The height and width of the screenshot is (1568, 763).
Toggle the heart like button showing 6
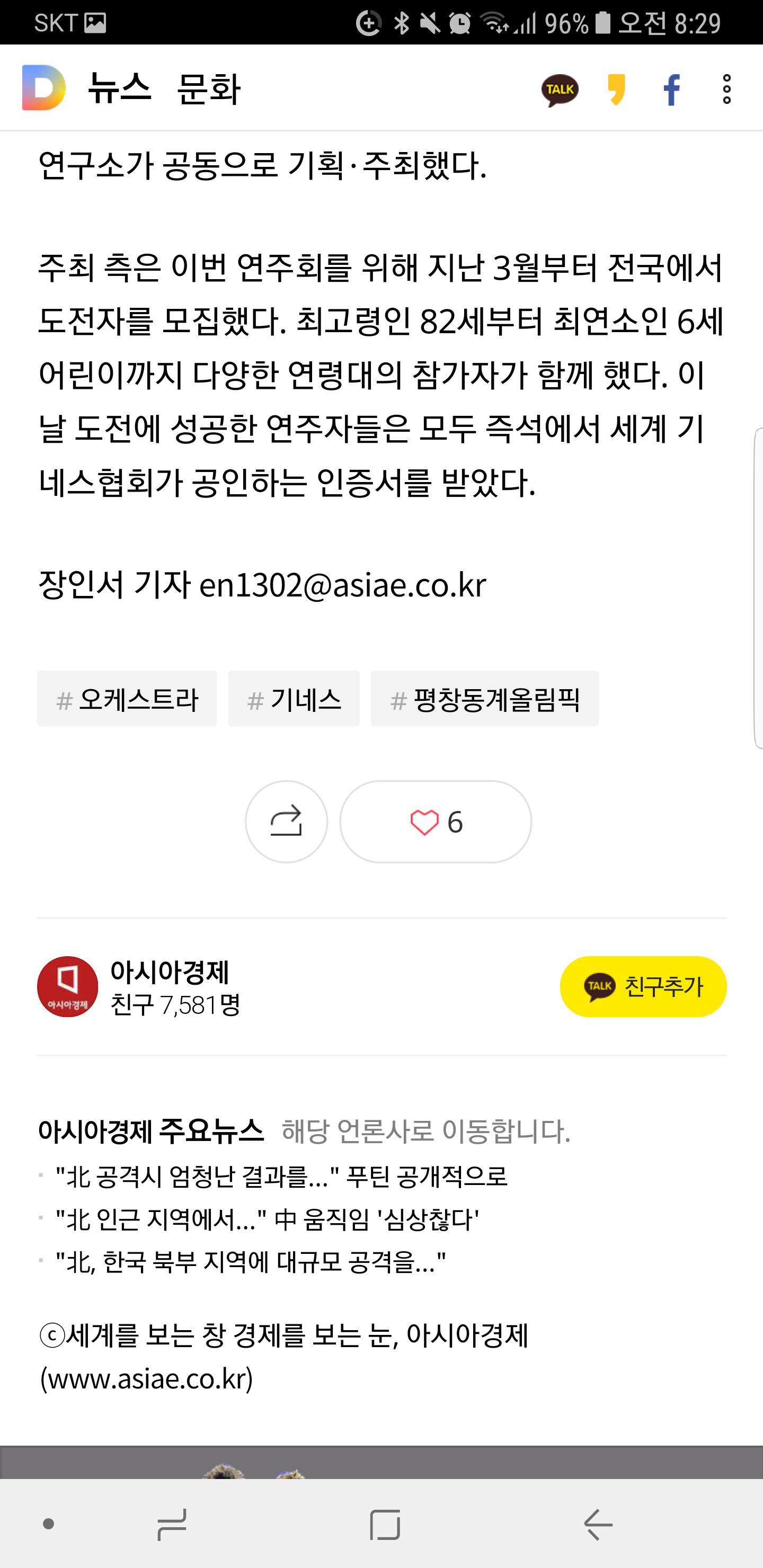pos(436,821)
